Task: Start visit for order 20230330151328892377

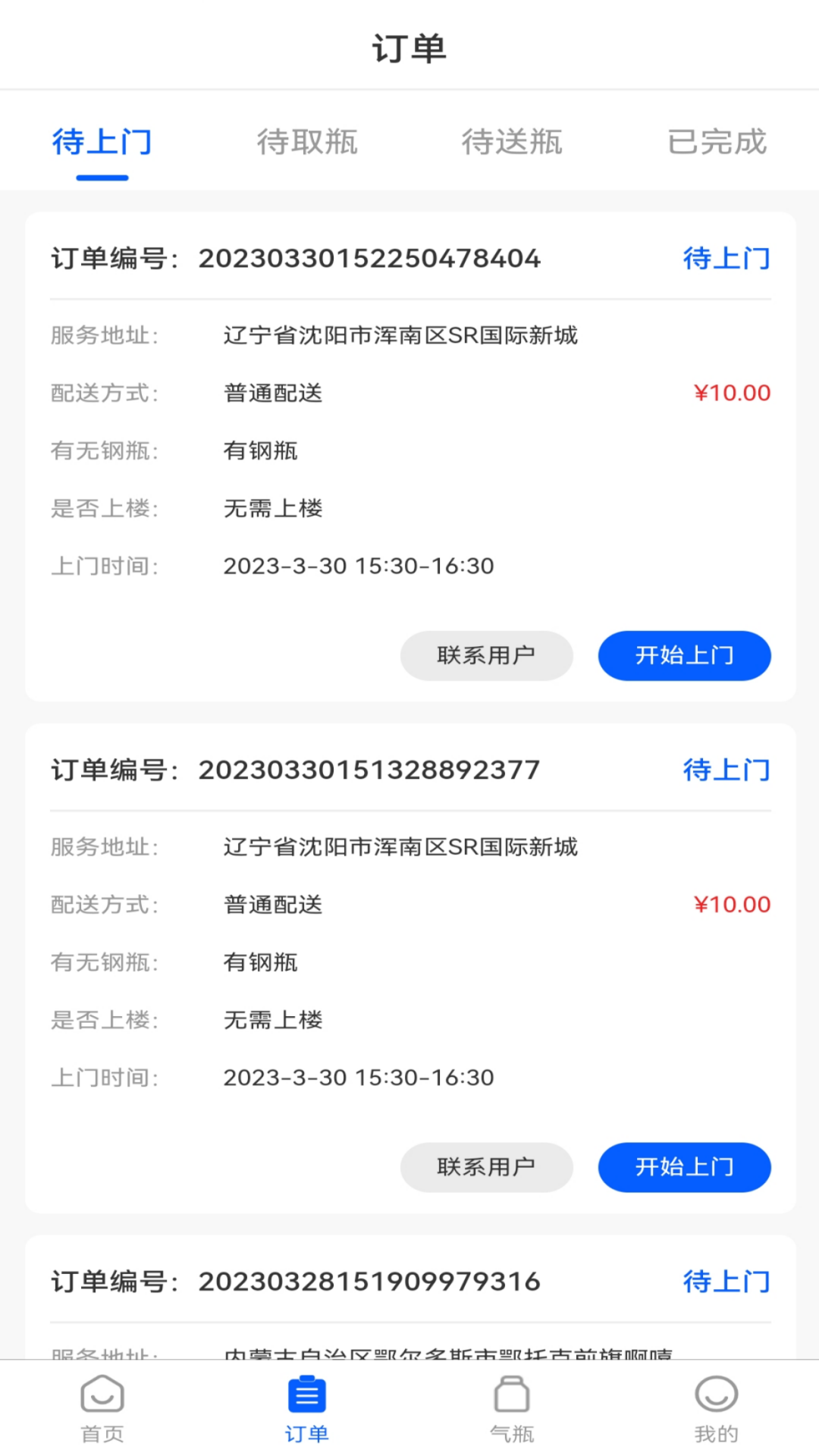Action: coord(684,1167)
